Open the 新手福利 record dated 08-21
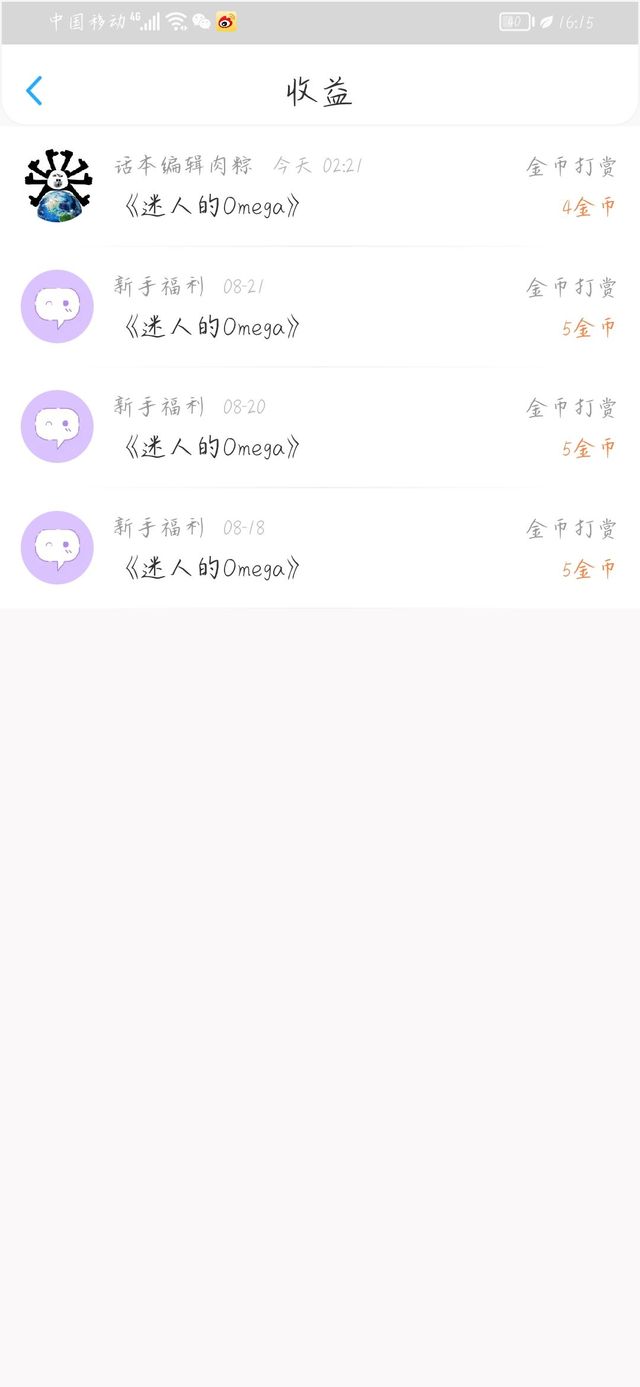The width and height of the screenshot is (640, 1387). click(x=320, y=307)
